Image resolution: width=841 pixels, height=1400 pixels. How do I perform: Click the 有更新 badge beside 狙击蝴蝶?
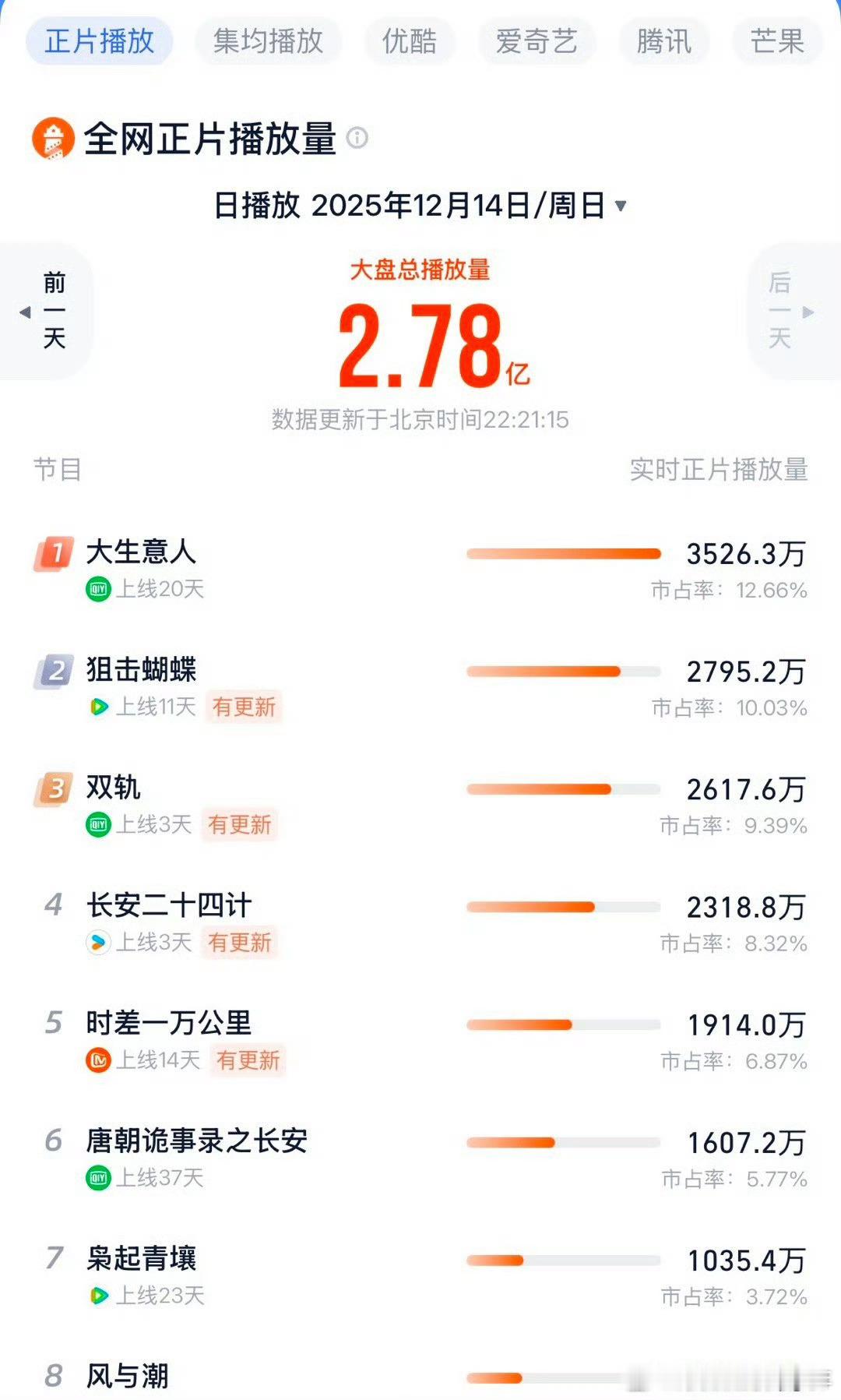click(243, 707)
